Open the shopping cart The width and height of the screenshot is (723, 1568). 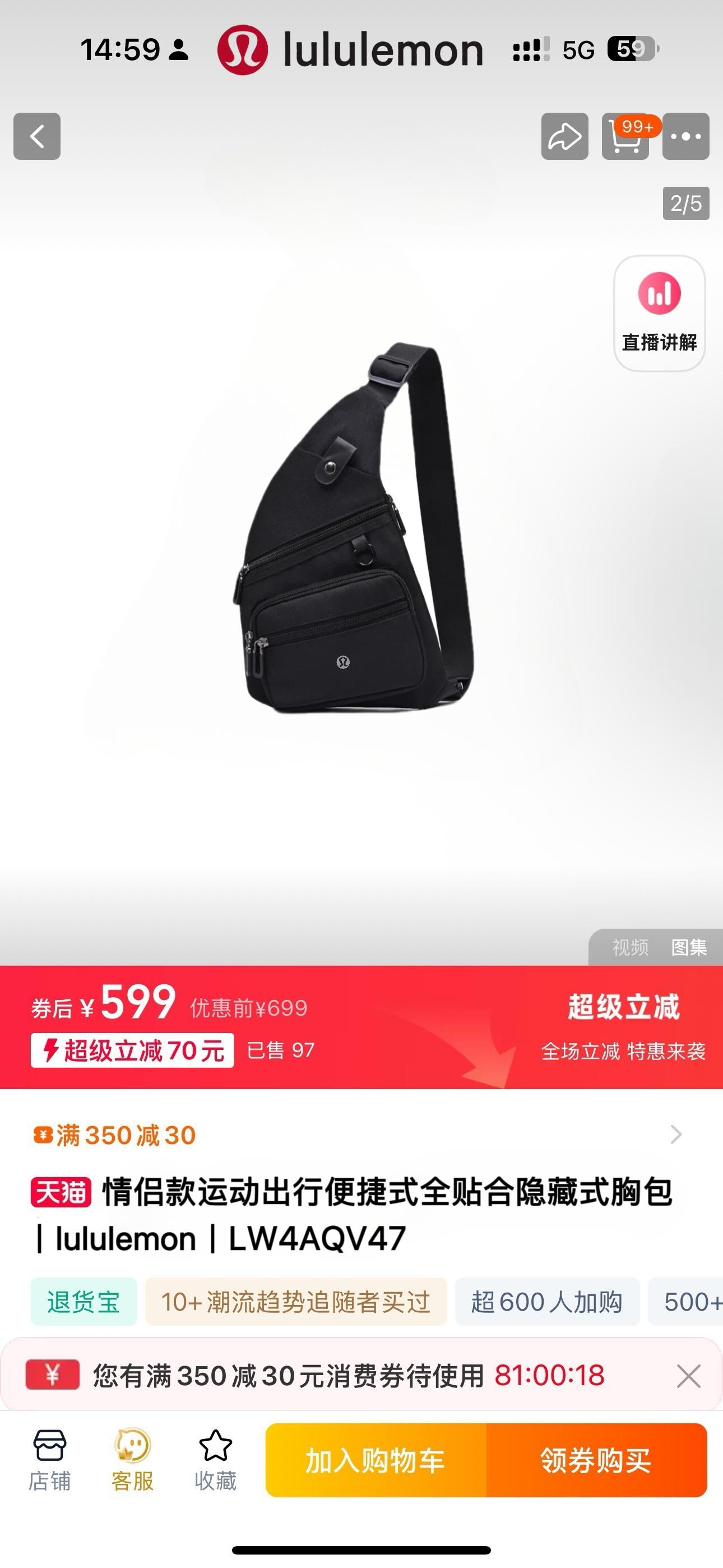(x=625, y=136)
